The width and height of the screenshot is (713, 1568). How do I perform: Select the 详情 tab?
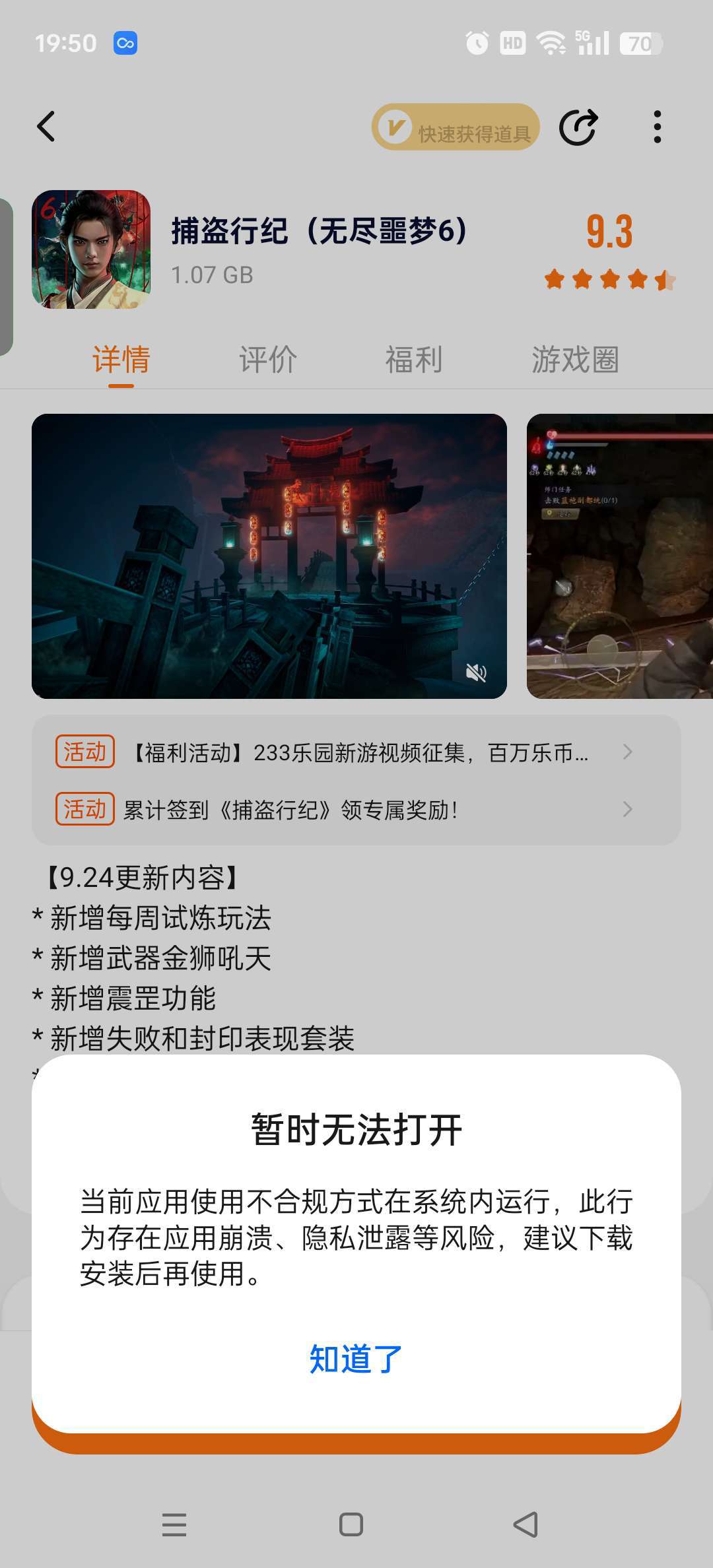(121, 360)
